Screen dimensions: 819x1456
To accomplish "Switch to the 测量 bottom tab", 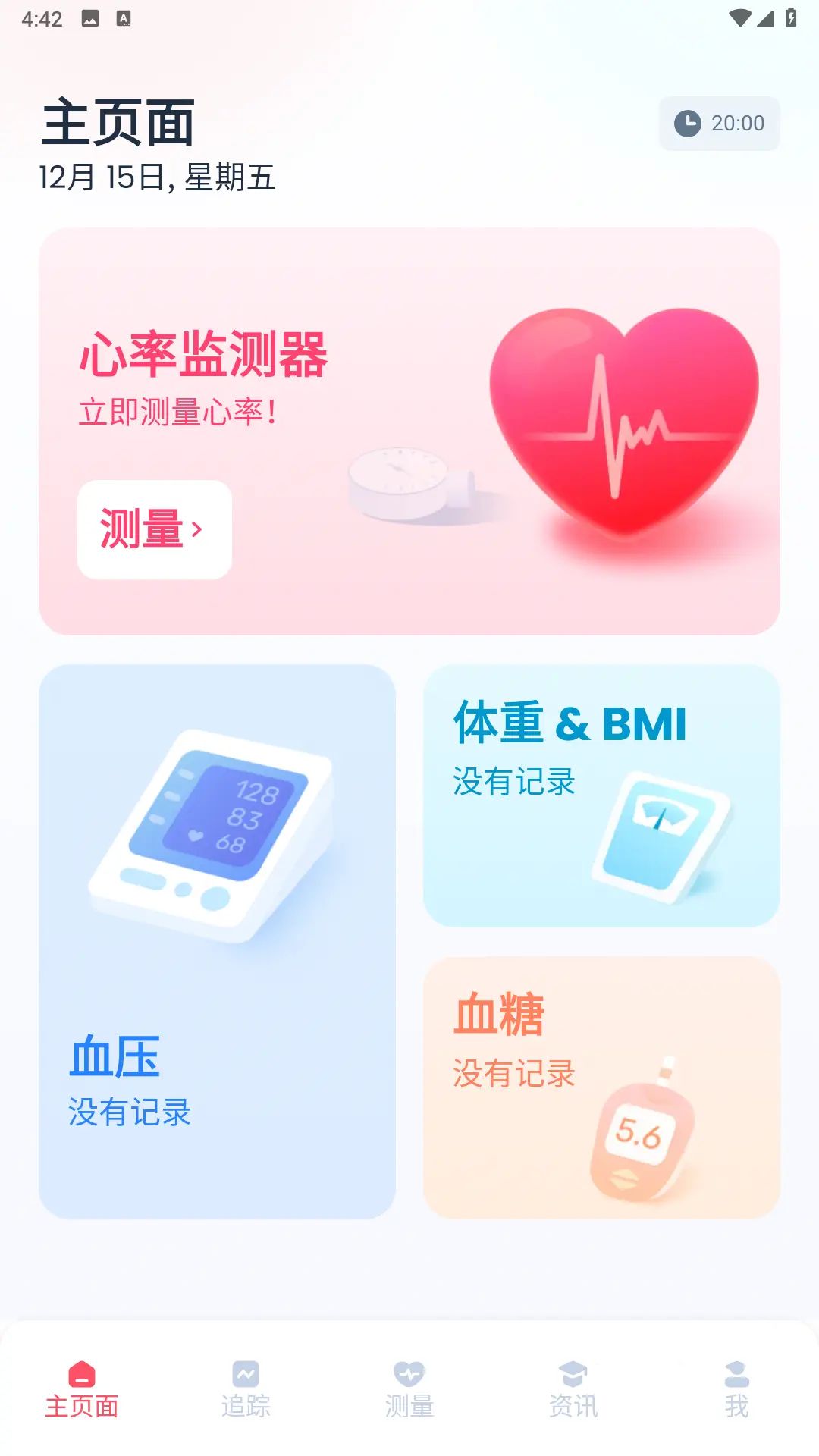I will (409, 1389).
